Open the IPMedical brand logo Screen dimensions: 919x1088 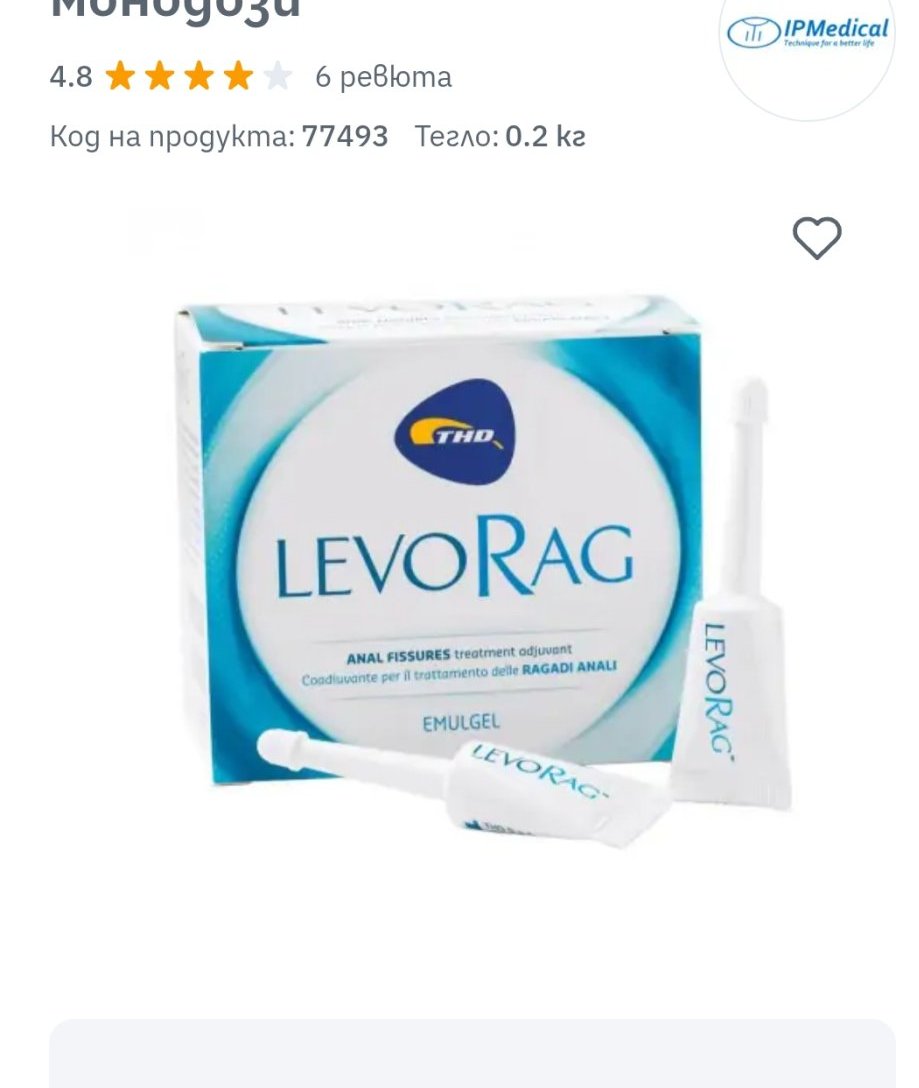point(808,34)
